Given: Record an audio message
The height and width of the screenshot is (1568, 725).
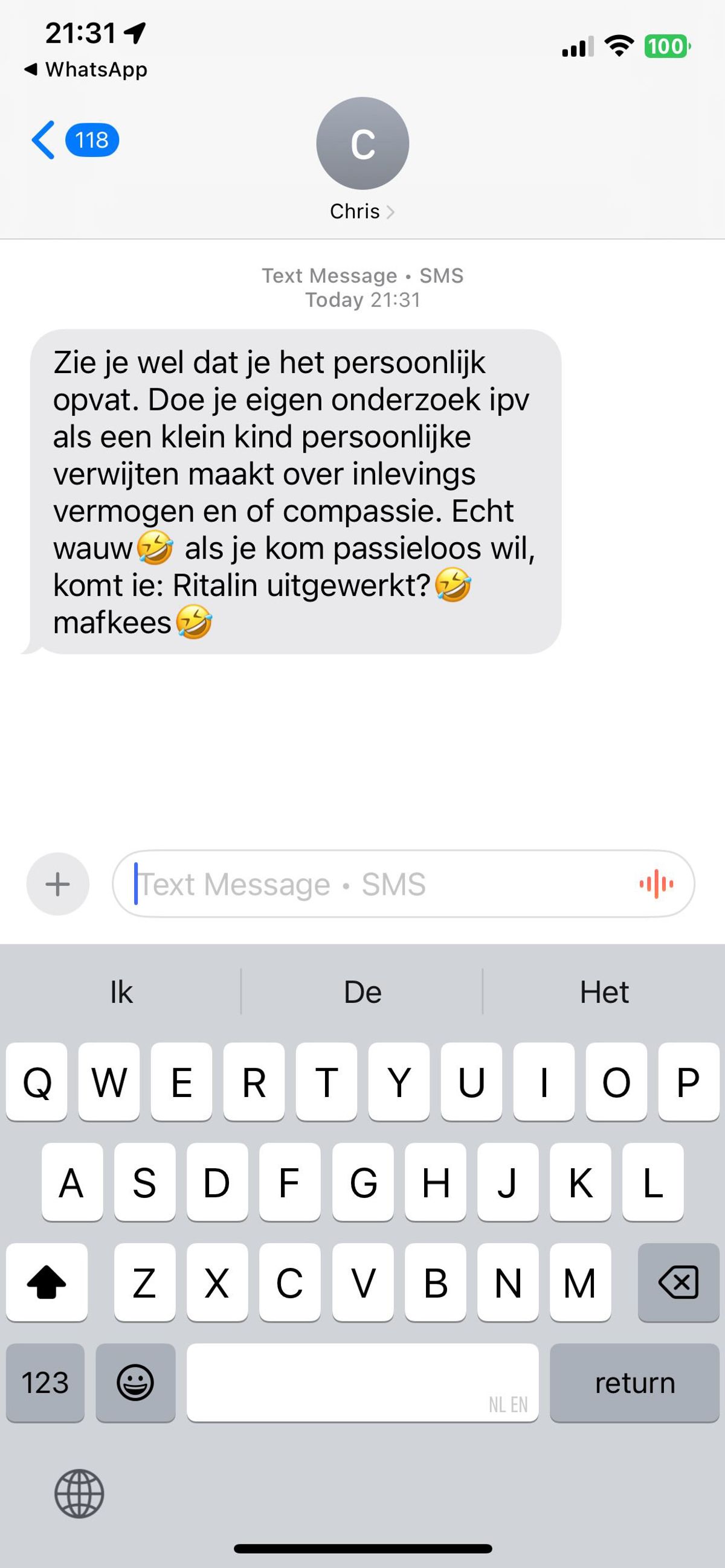Looking at the screenshot, I should (656, 884).
